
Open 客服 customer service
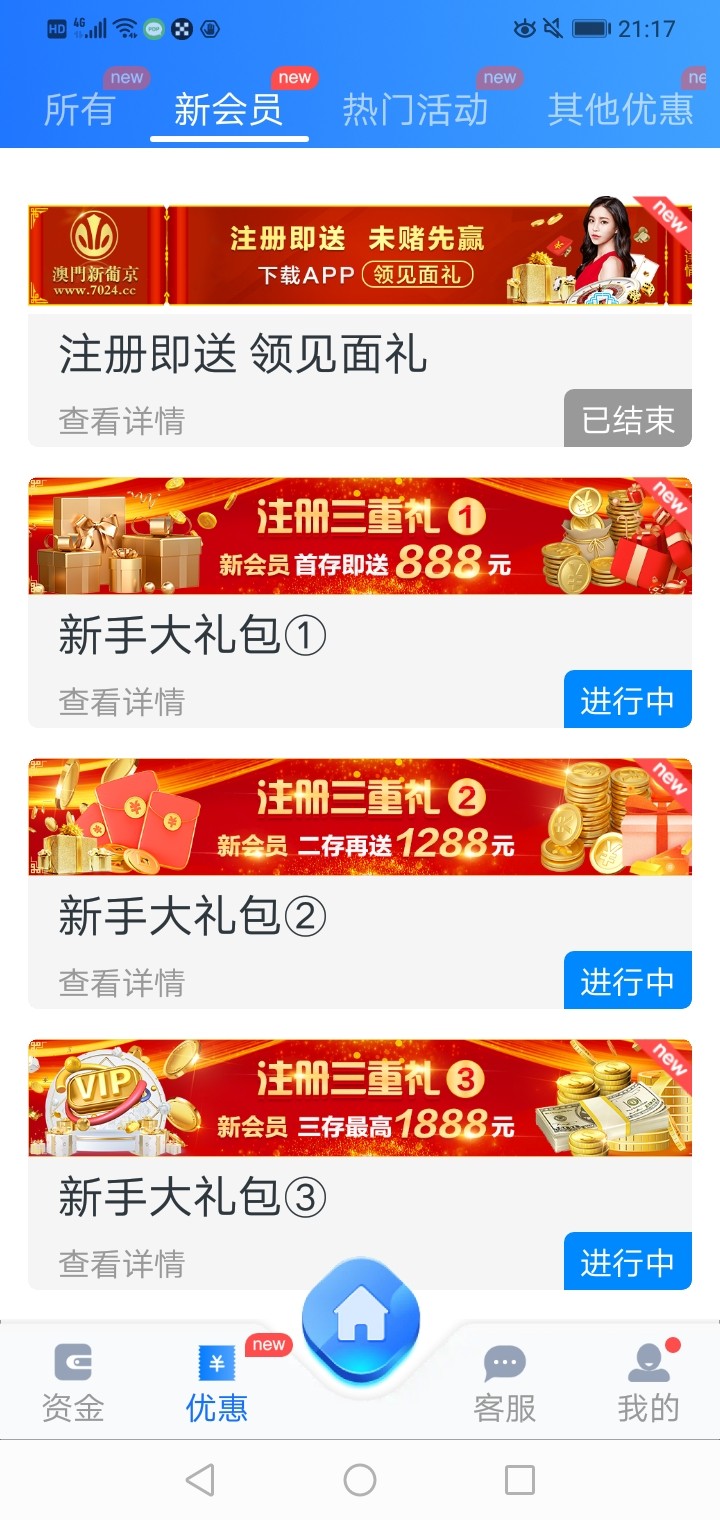504,1383
